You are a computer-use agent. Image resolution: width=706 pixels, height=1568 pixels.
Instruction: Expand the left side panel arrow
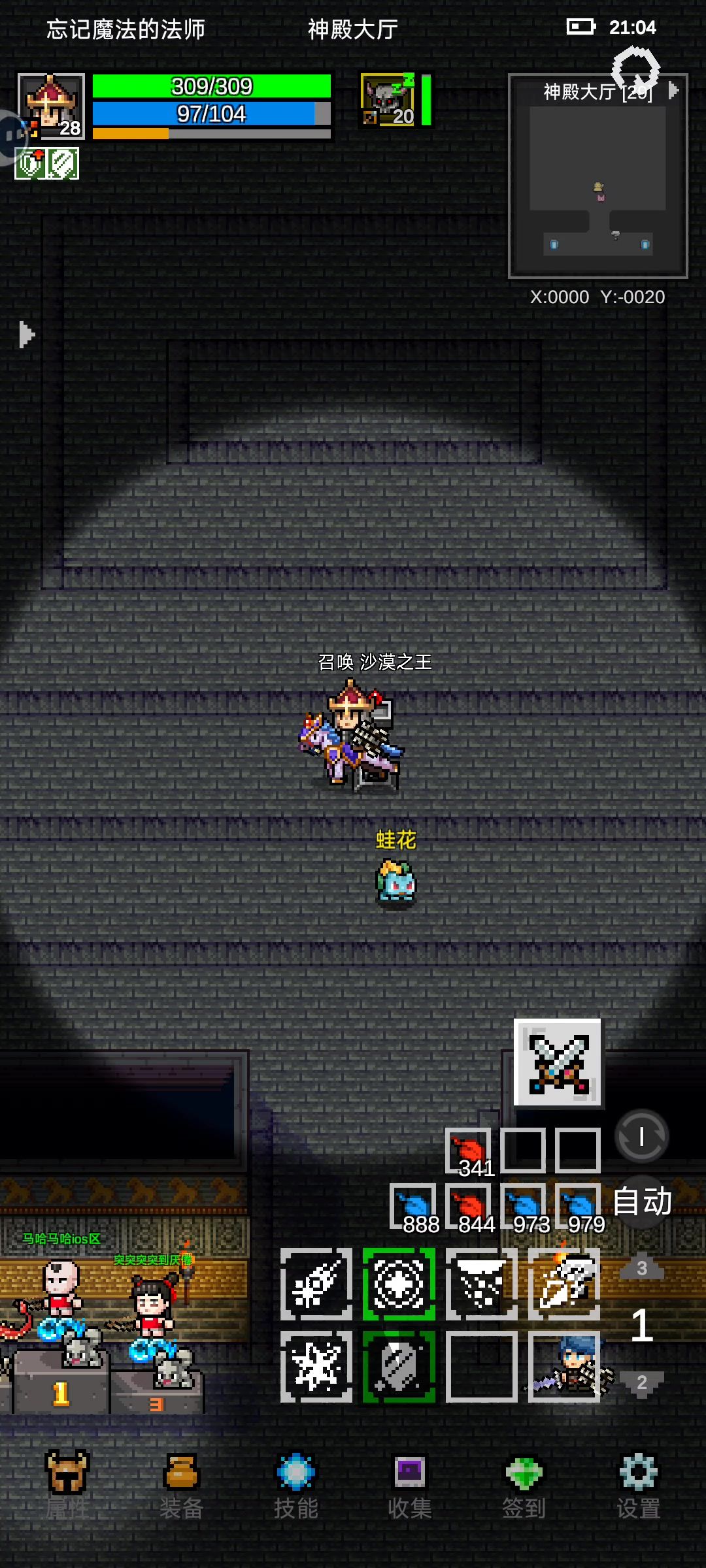(26, 335)
